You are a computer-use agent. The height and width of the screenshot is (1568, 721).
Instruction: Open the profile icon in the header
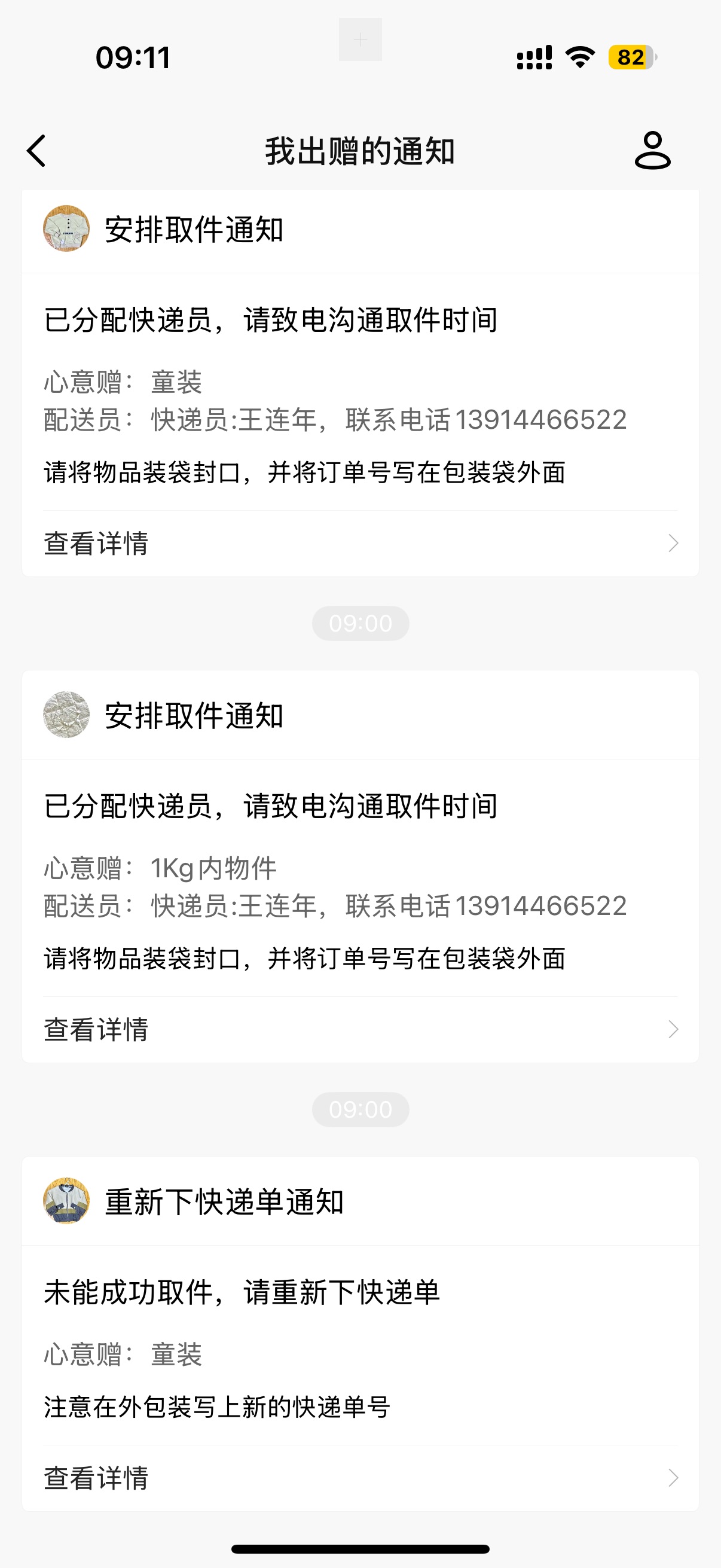click(652, 150)
